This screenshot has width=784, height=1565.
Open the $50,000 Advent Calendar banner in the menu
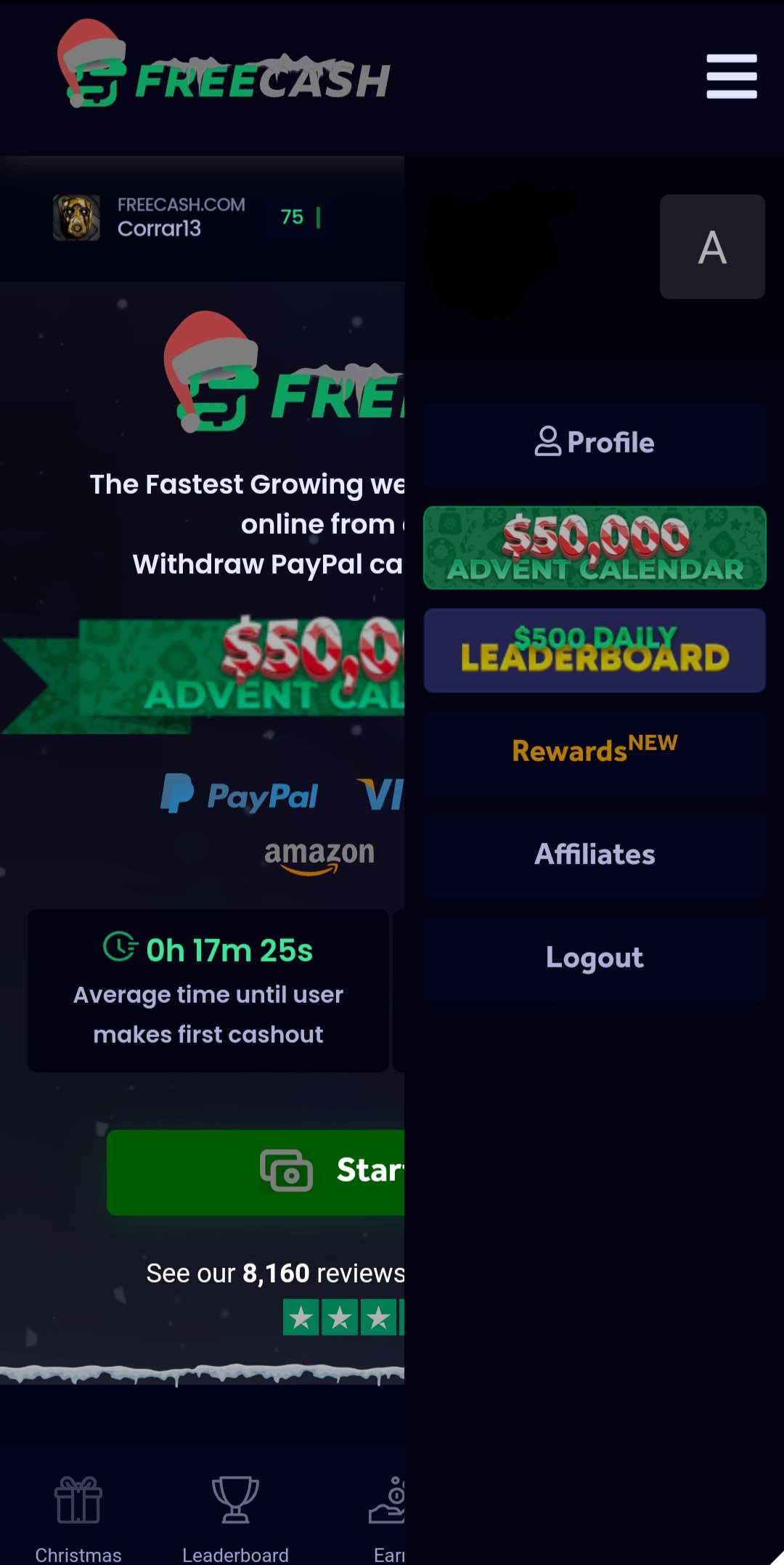(x=595, y=548)
